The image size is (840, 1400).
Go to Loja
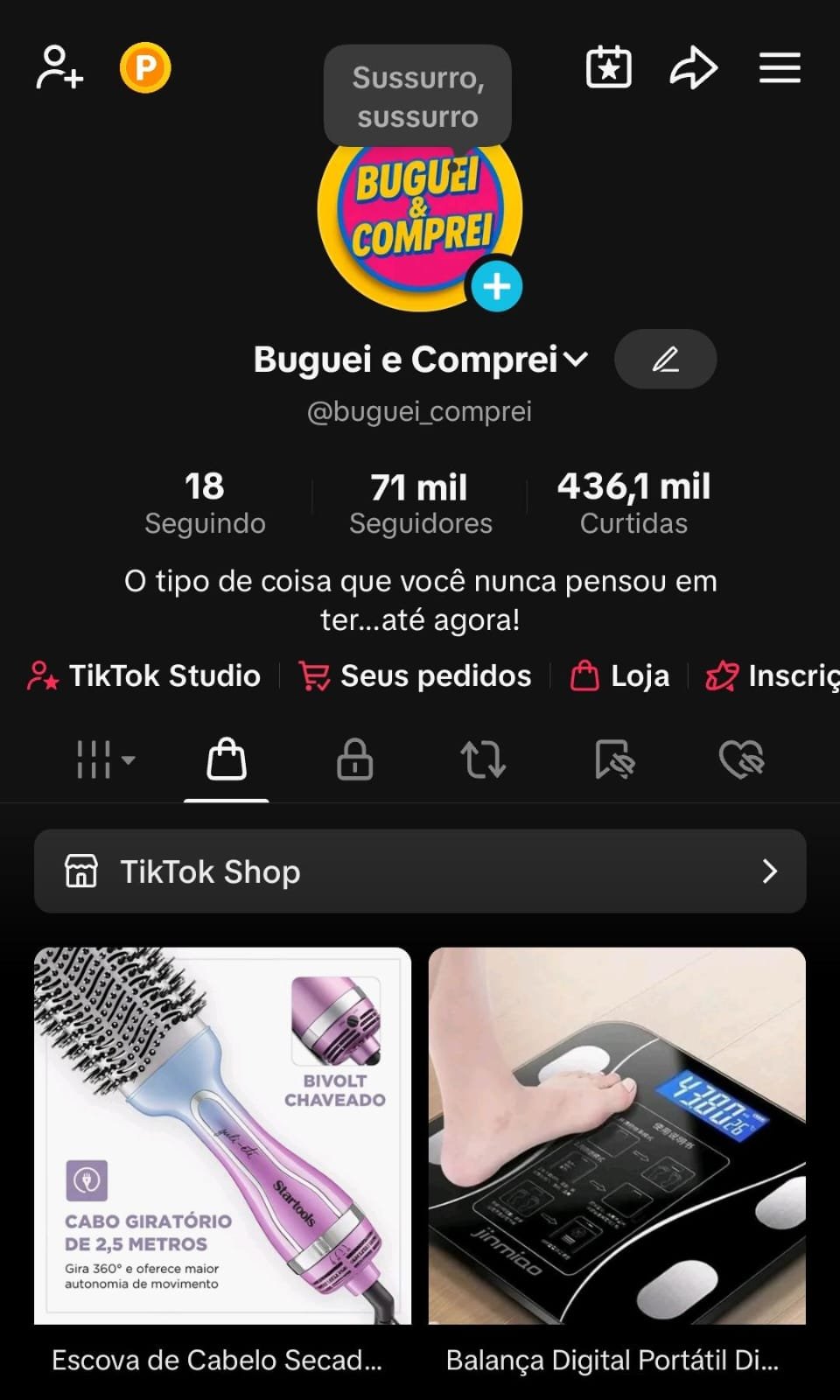click(x=619, y=675)
